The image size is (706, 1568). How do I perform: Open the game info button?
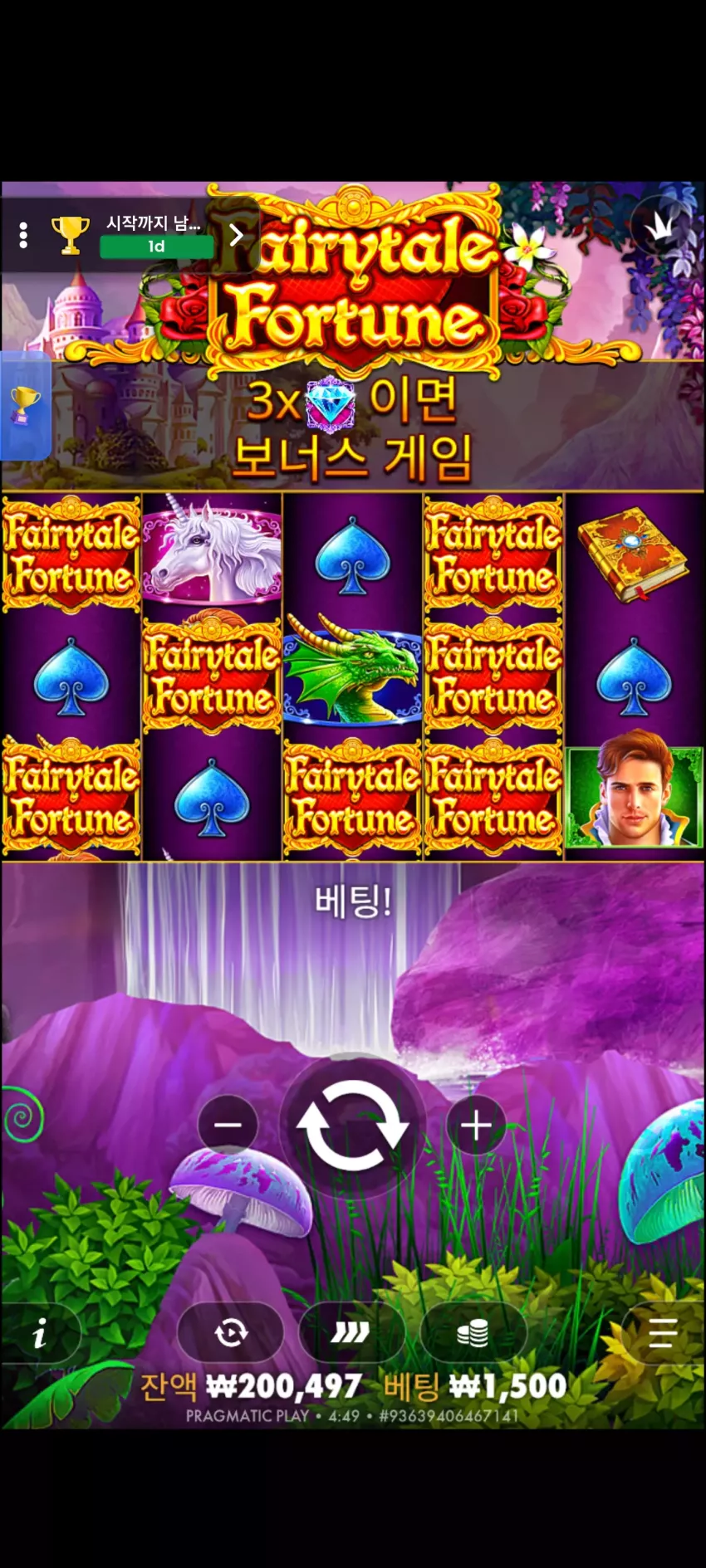point(39,1334)
